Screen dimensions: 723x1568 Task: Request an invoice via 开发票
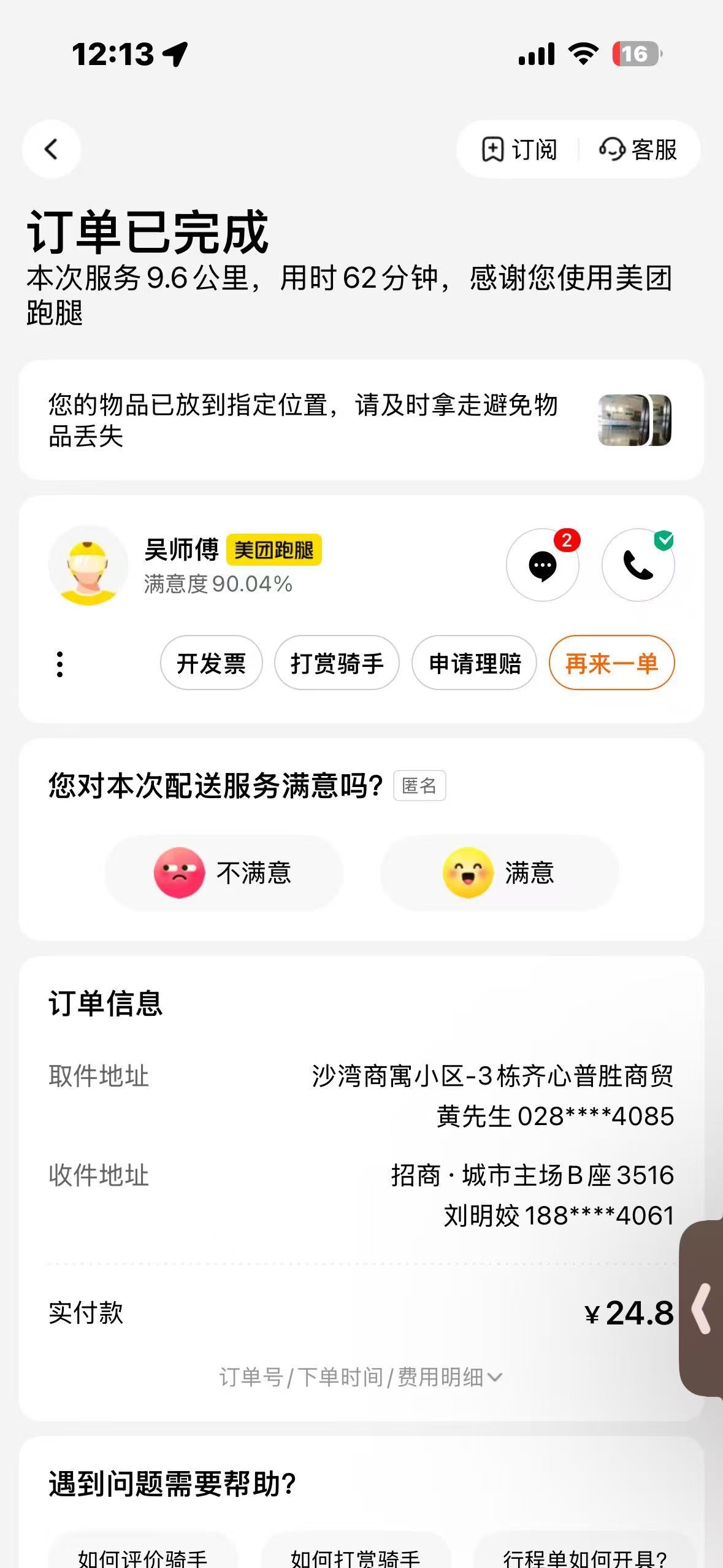(x=211, y=663)
